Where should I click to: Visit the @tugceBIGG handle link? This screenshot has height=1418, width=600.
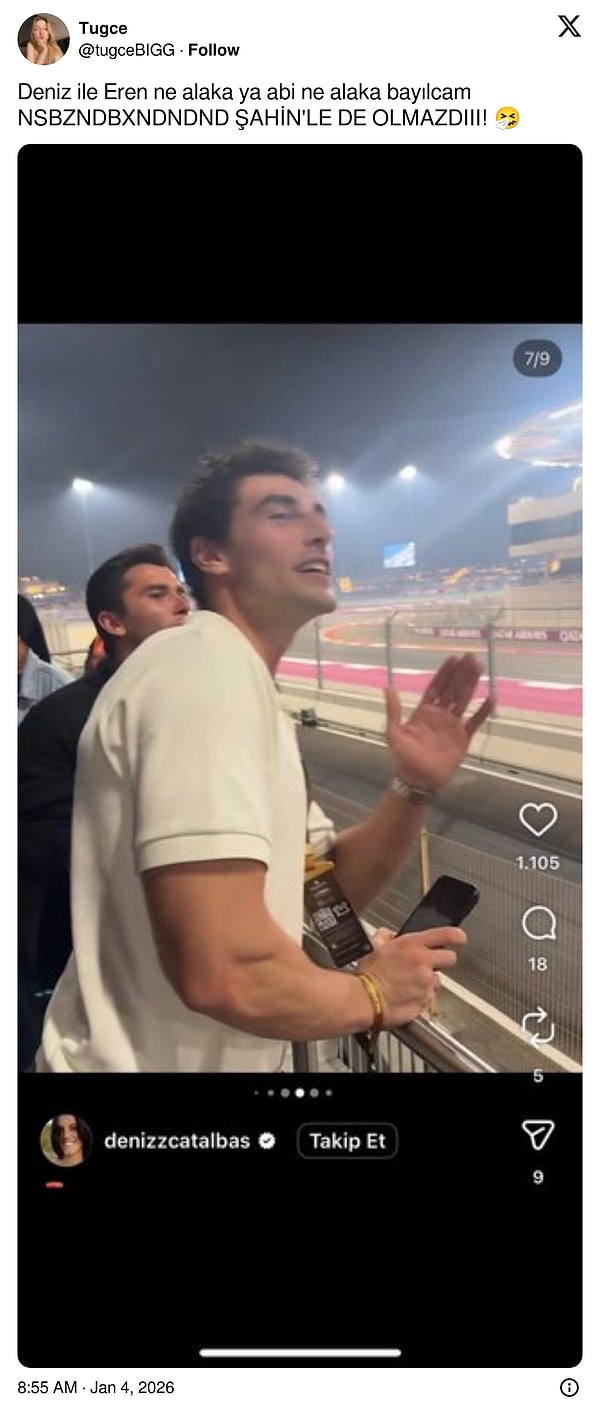pos(126,50)
